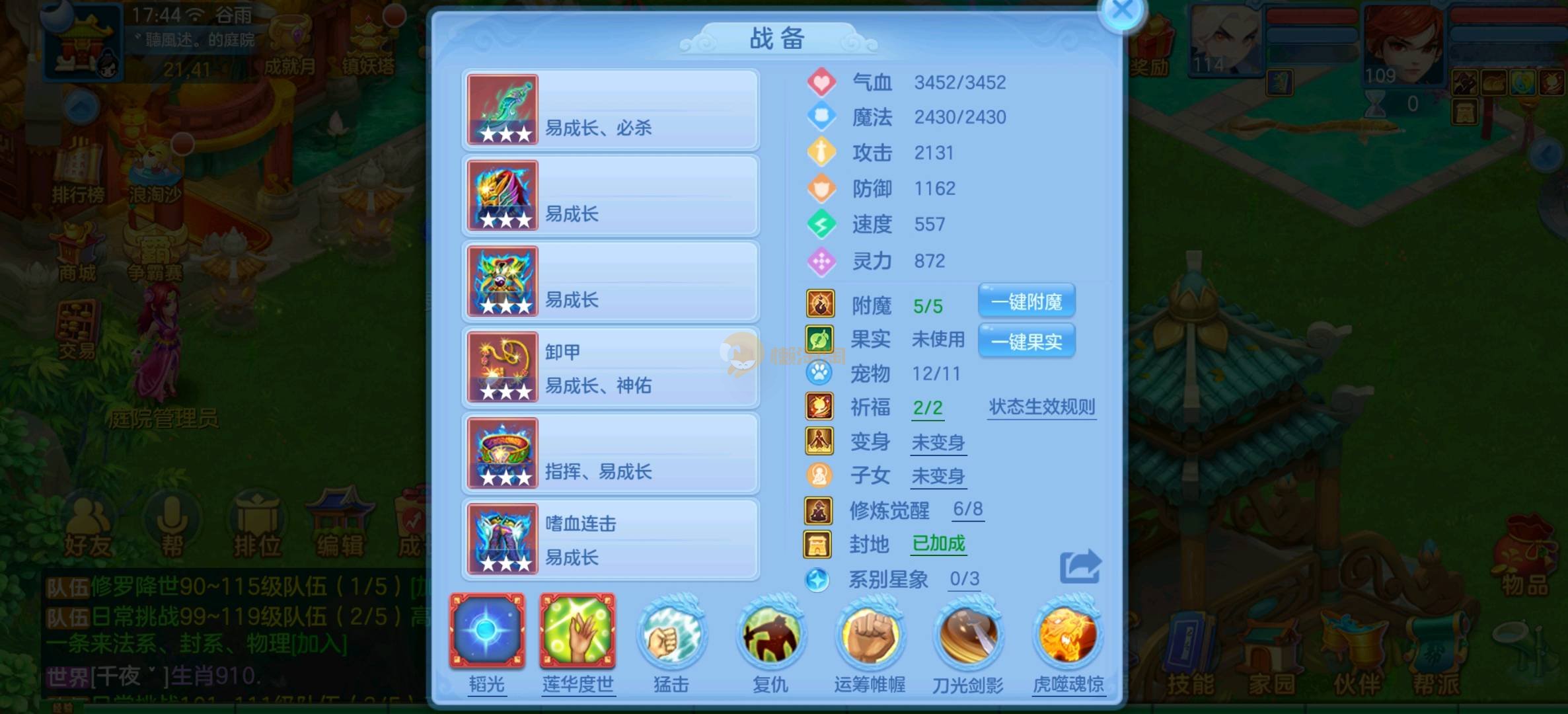The width and height of the screenshot is (1568, 714).
Task: Tap the 一键果实 button
Action: 1026,341
